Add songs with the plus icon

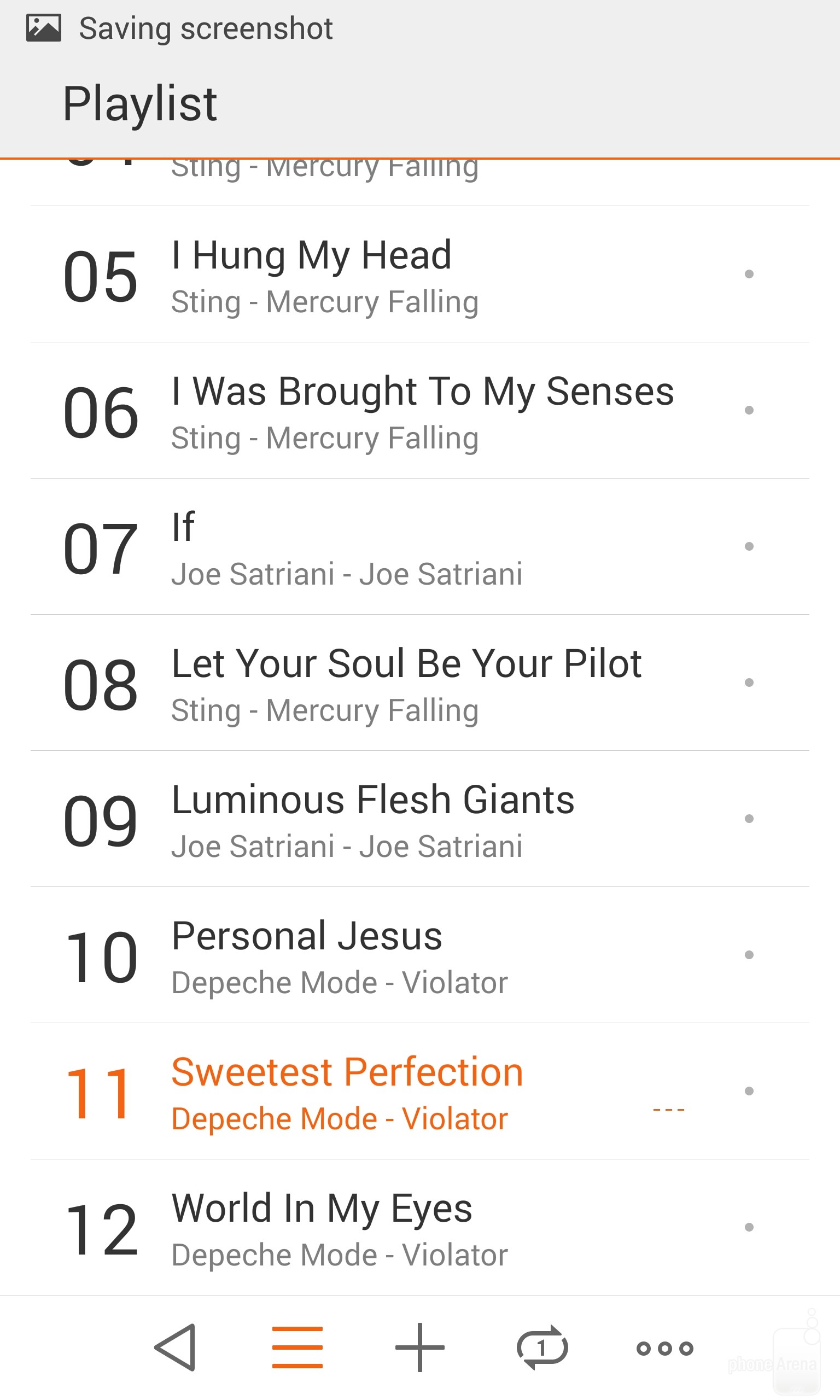(x=419, y=1347)
